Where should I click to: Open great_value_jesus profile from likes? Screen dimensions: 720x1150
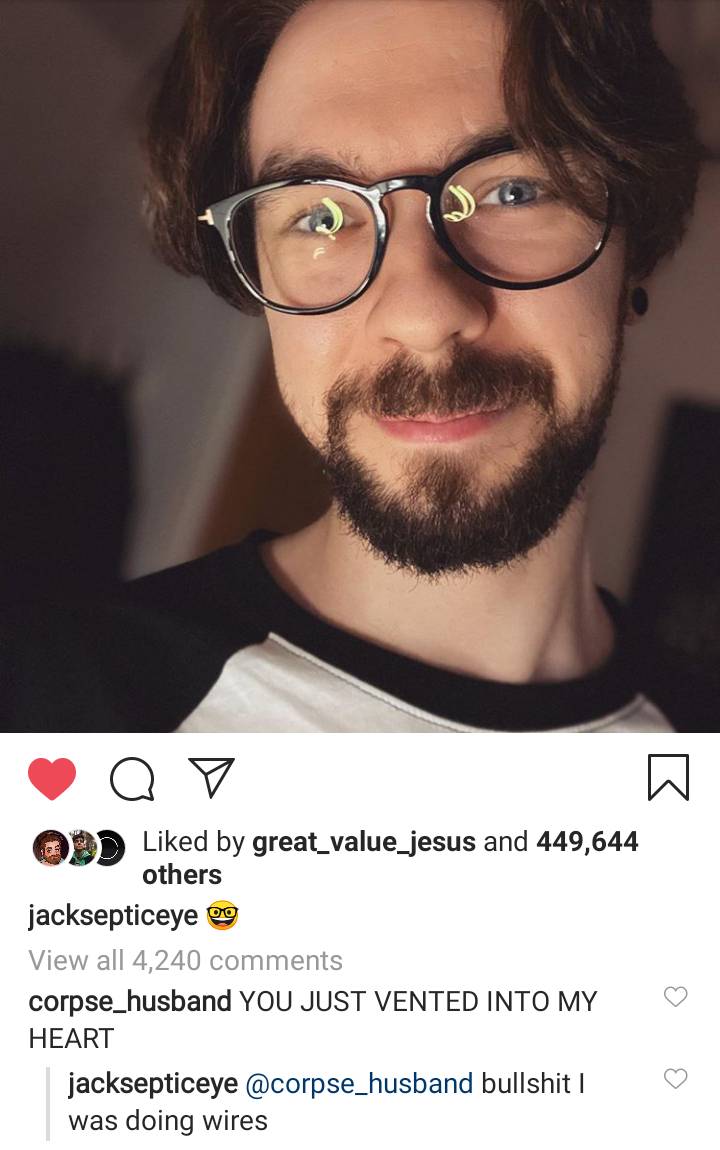click(363, 842)
